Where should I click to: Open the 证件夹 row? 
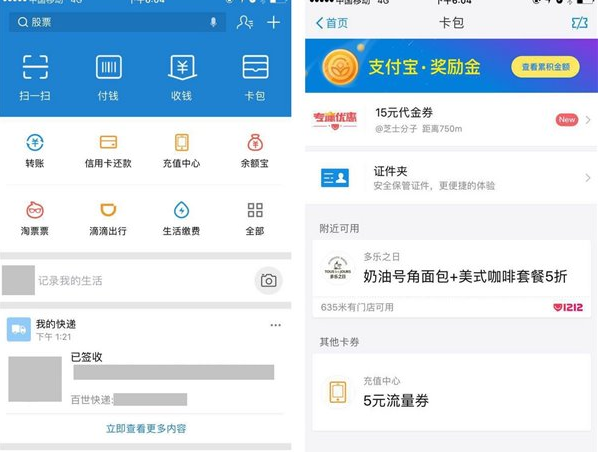[453, 178]
